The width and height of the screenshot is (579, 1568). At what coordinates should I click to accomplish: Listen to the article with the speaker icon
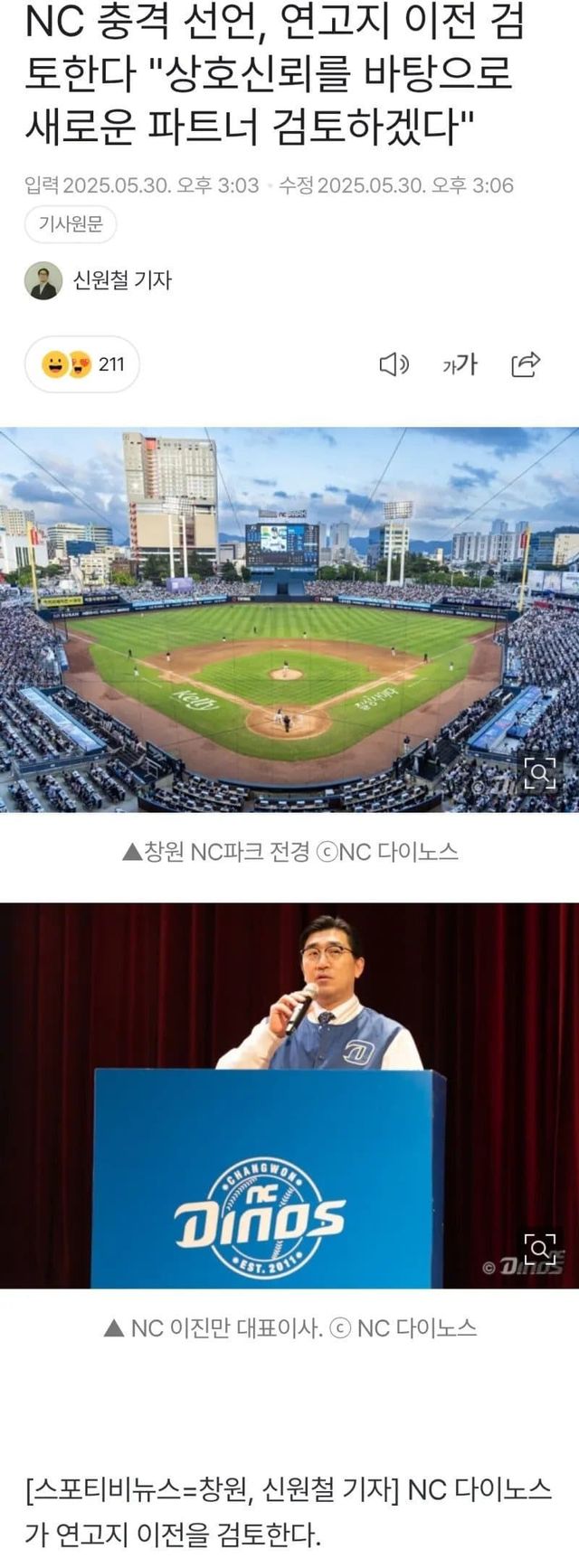394,364
